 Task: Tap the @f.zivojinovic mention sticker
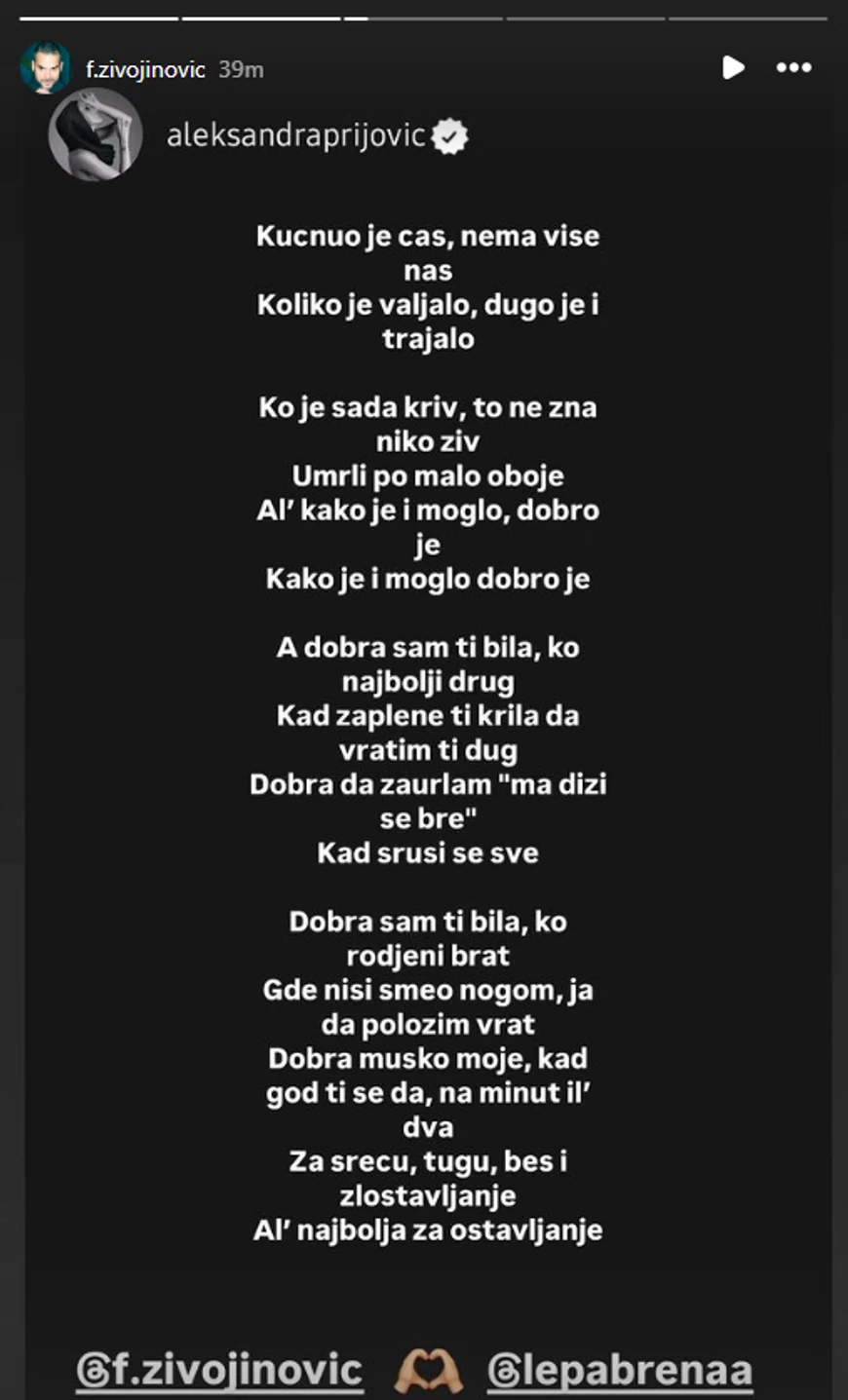point(219,1369)
